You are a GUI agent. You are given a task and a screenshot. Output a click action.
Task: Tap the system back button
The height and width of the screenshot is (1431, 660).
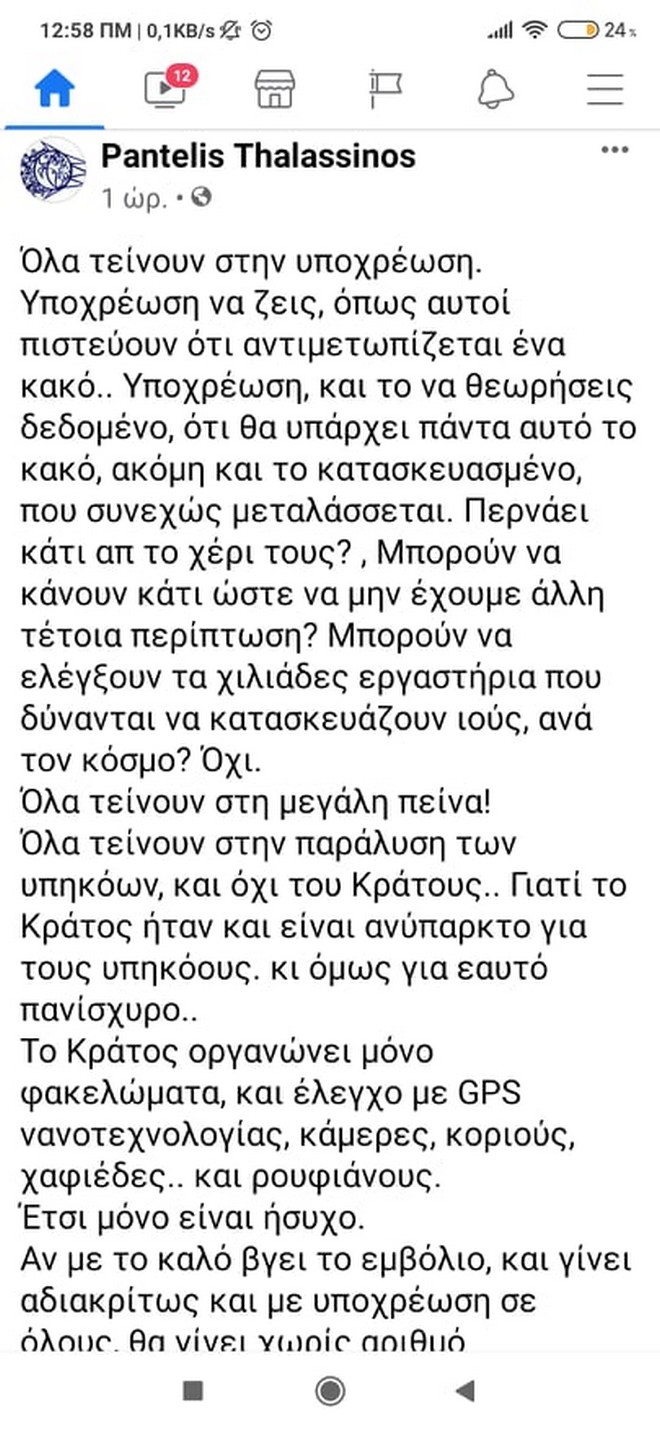click(x=464, y=1390)
